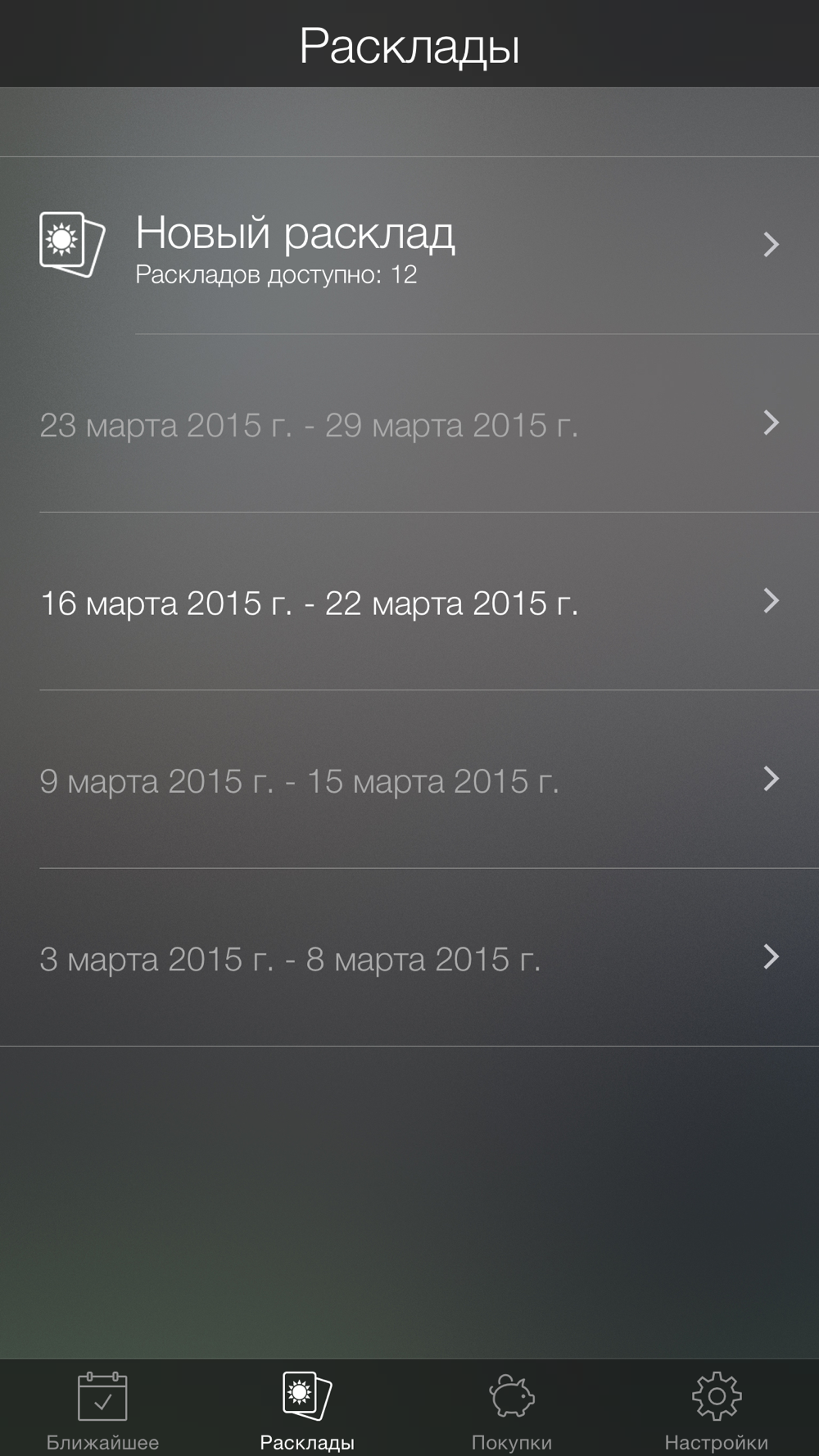
Task: Open the Новый расклад row
Action: [x=409, y=245]
